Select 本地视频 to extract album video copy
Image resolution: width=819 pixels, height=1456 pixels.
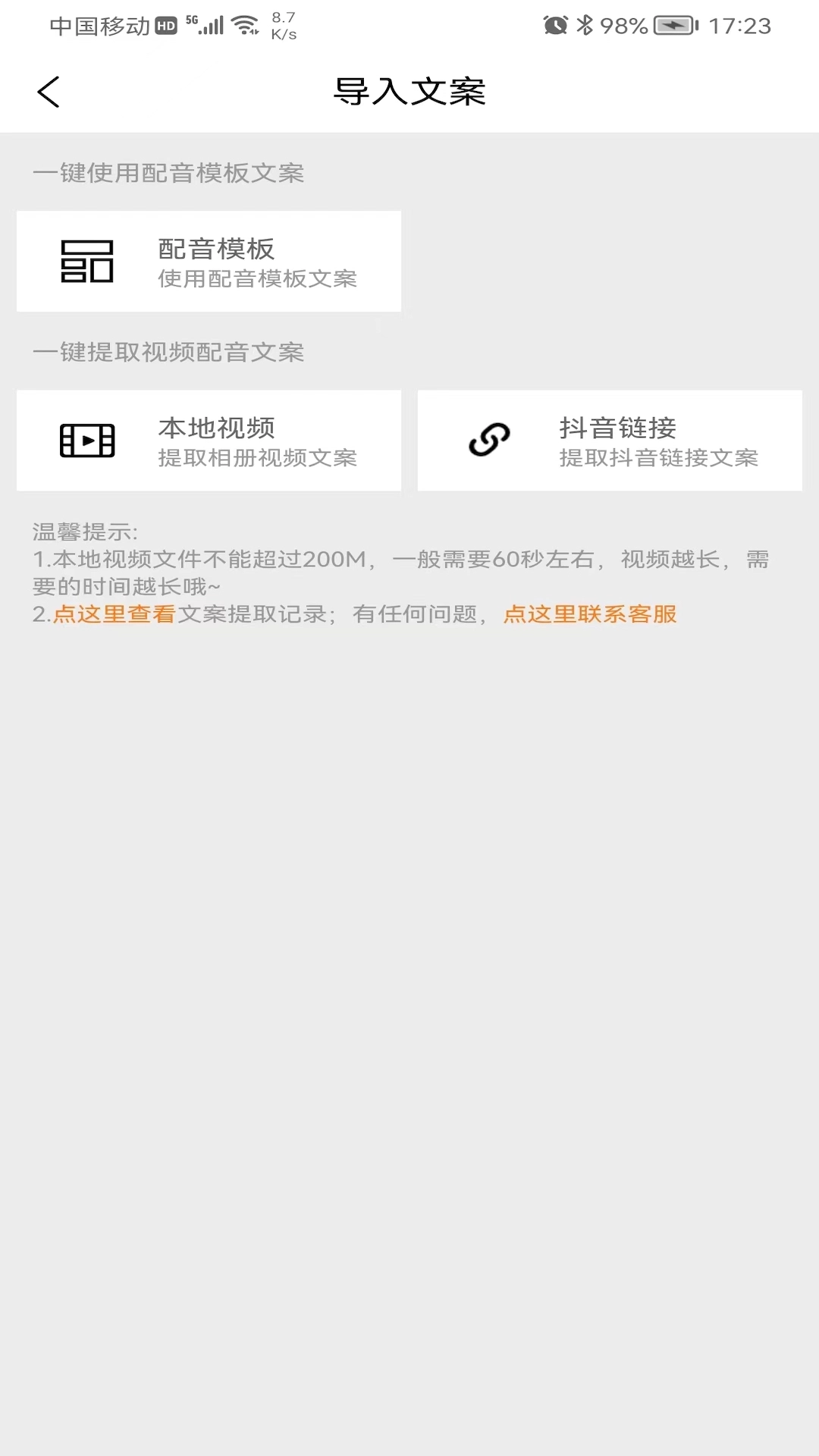pos(209,441)
